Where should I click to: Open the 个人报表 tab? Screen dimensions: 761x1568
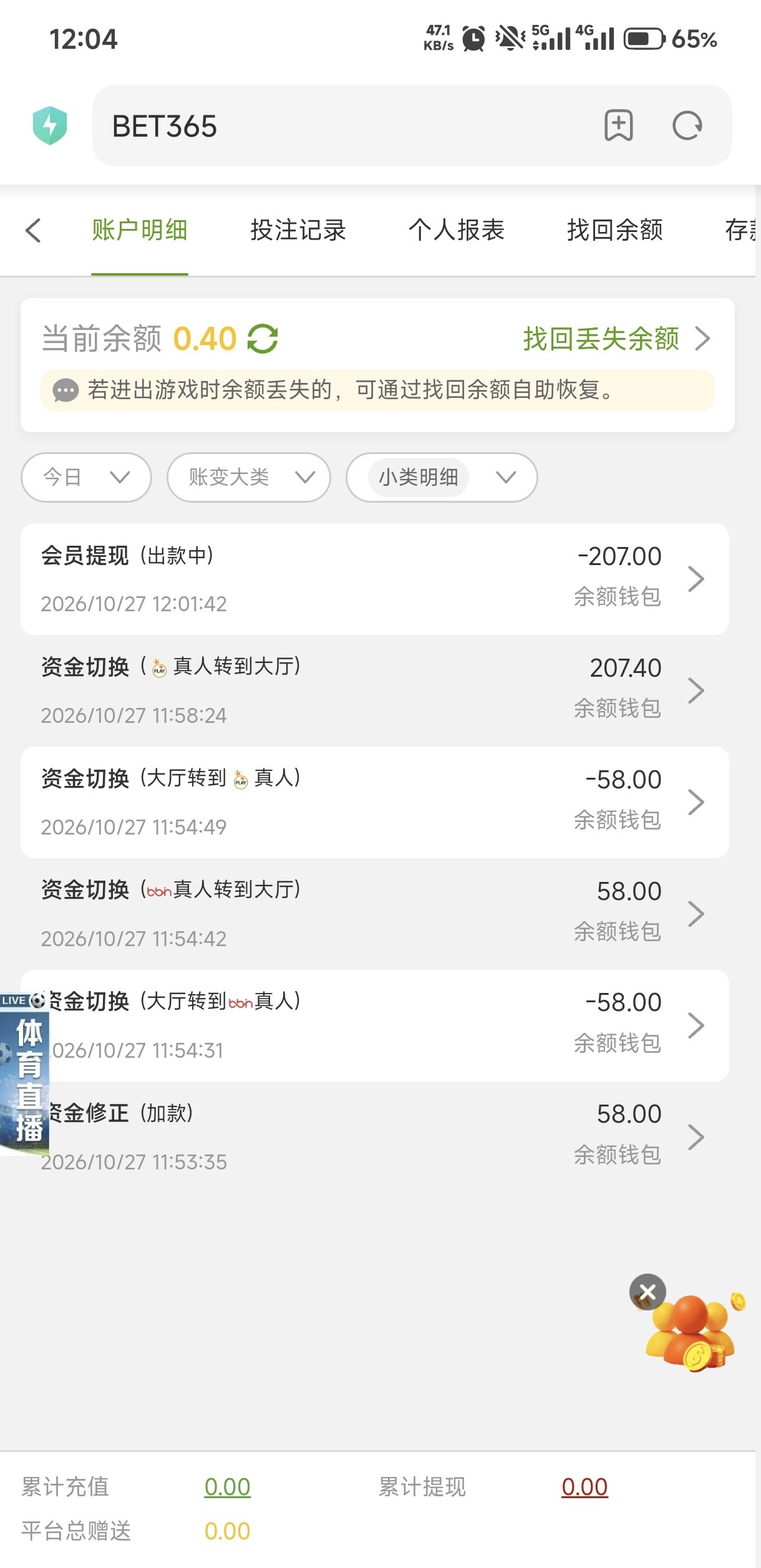[457, 230]
